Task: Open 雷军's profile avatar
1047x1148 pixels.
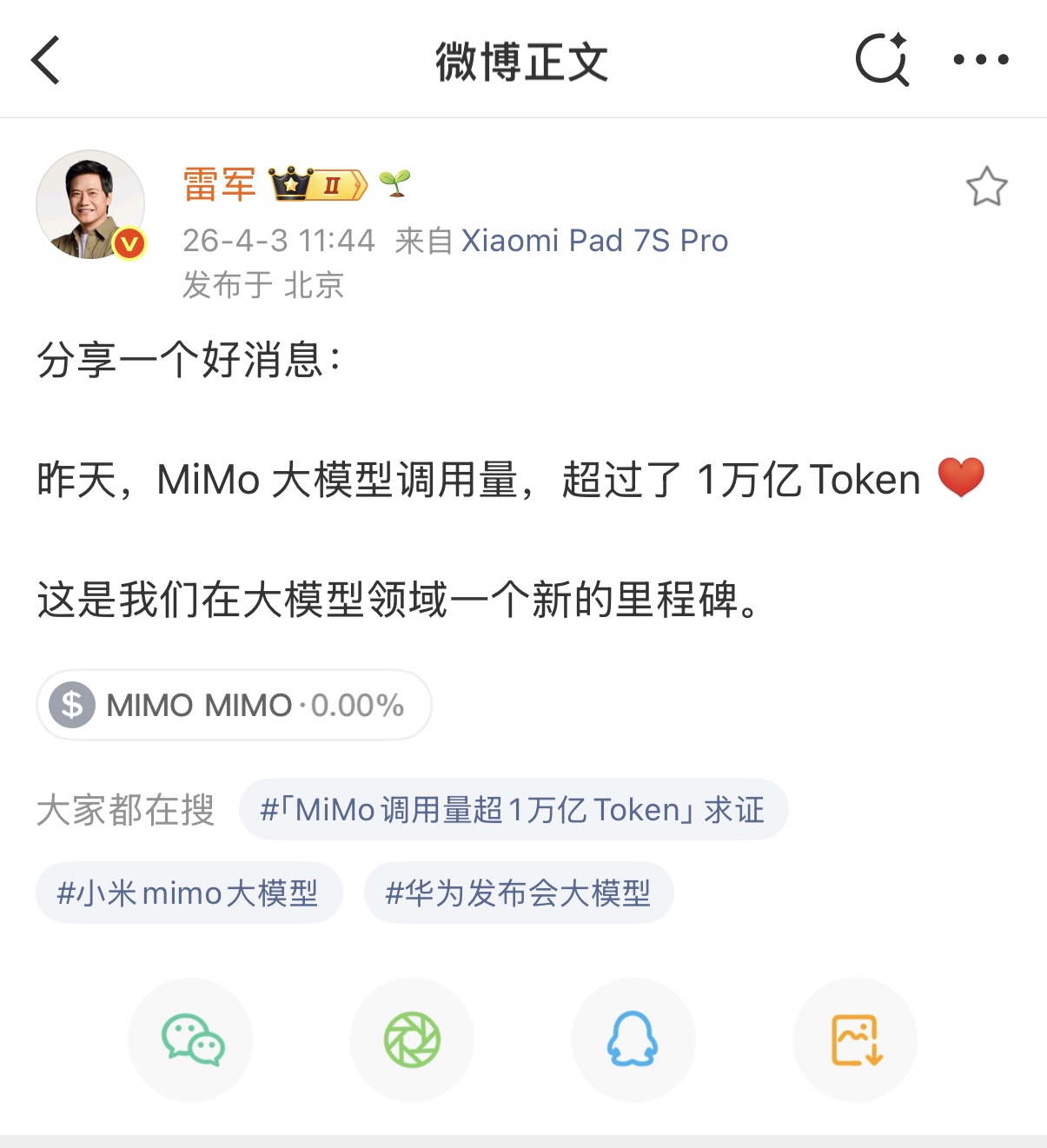Action: click(x=90, y=205)
